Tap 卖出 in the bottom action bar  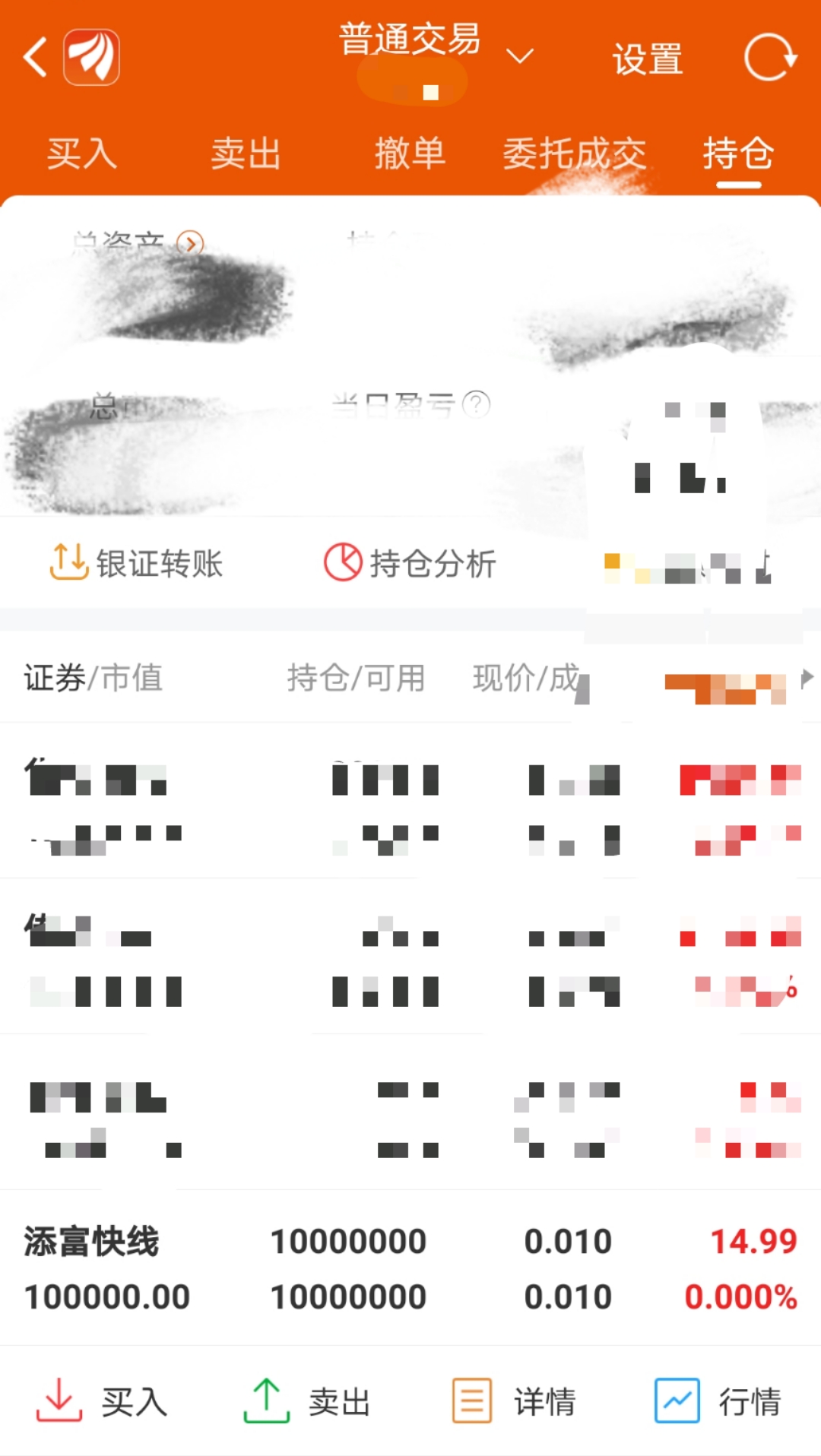point(307,1402)
